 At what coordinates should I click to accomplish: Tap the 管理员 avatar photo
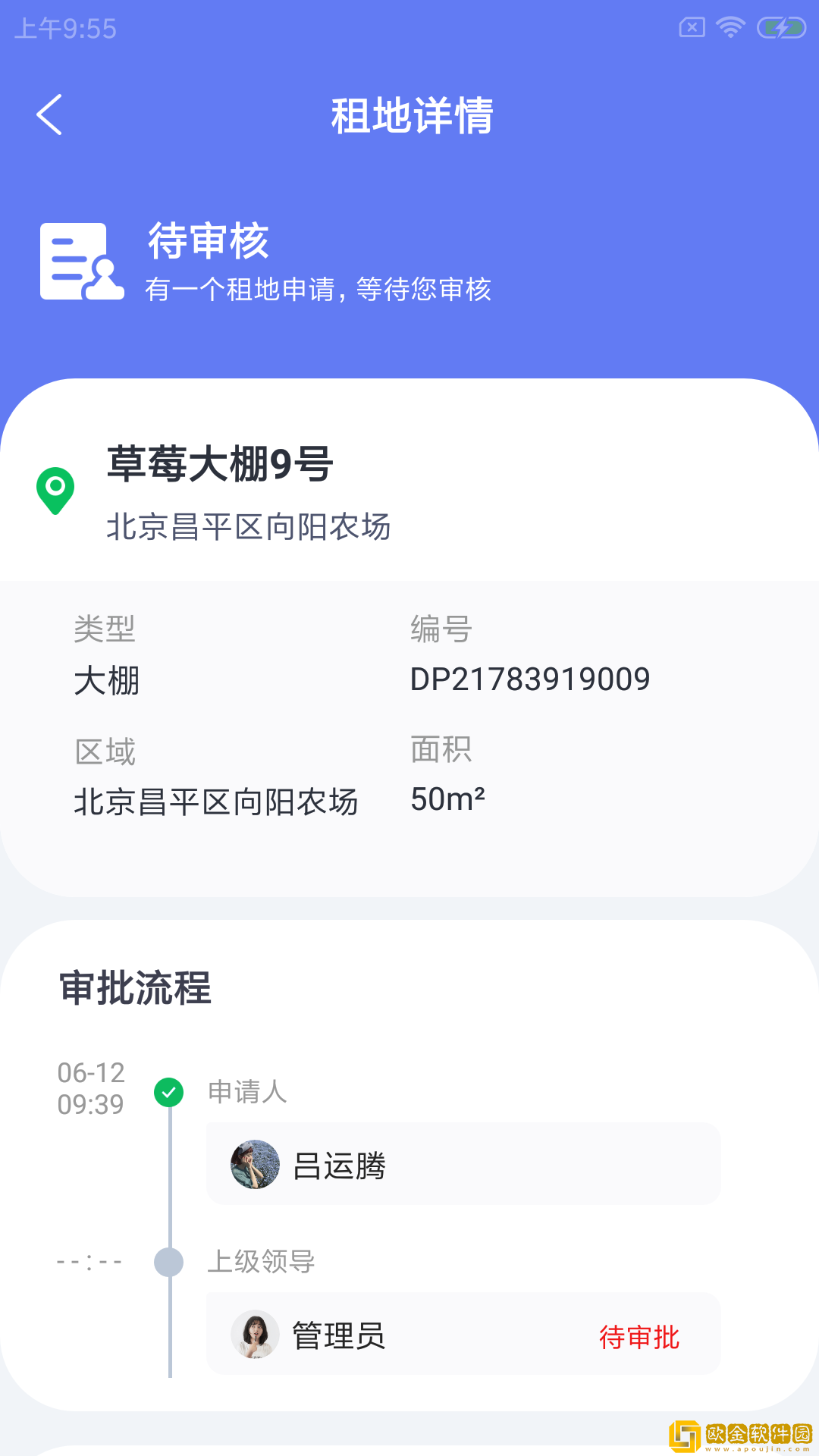[x=254, y=1333]
